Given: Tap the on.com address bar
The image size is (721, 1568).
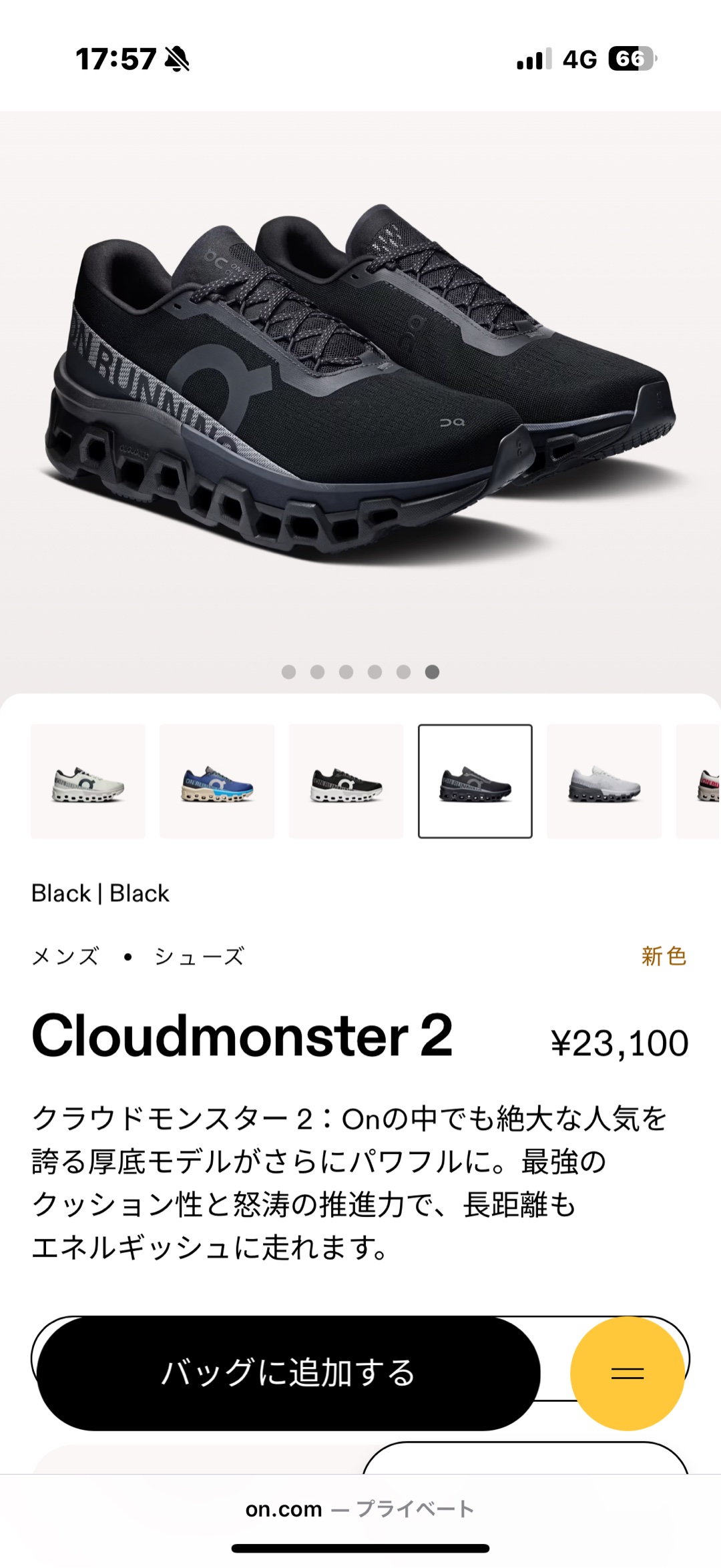Looking at the screenshot, I should coord(359,1509).
